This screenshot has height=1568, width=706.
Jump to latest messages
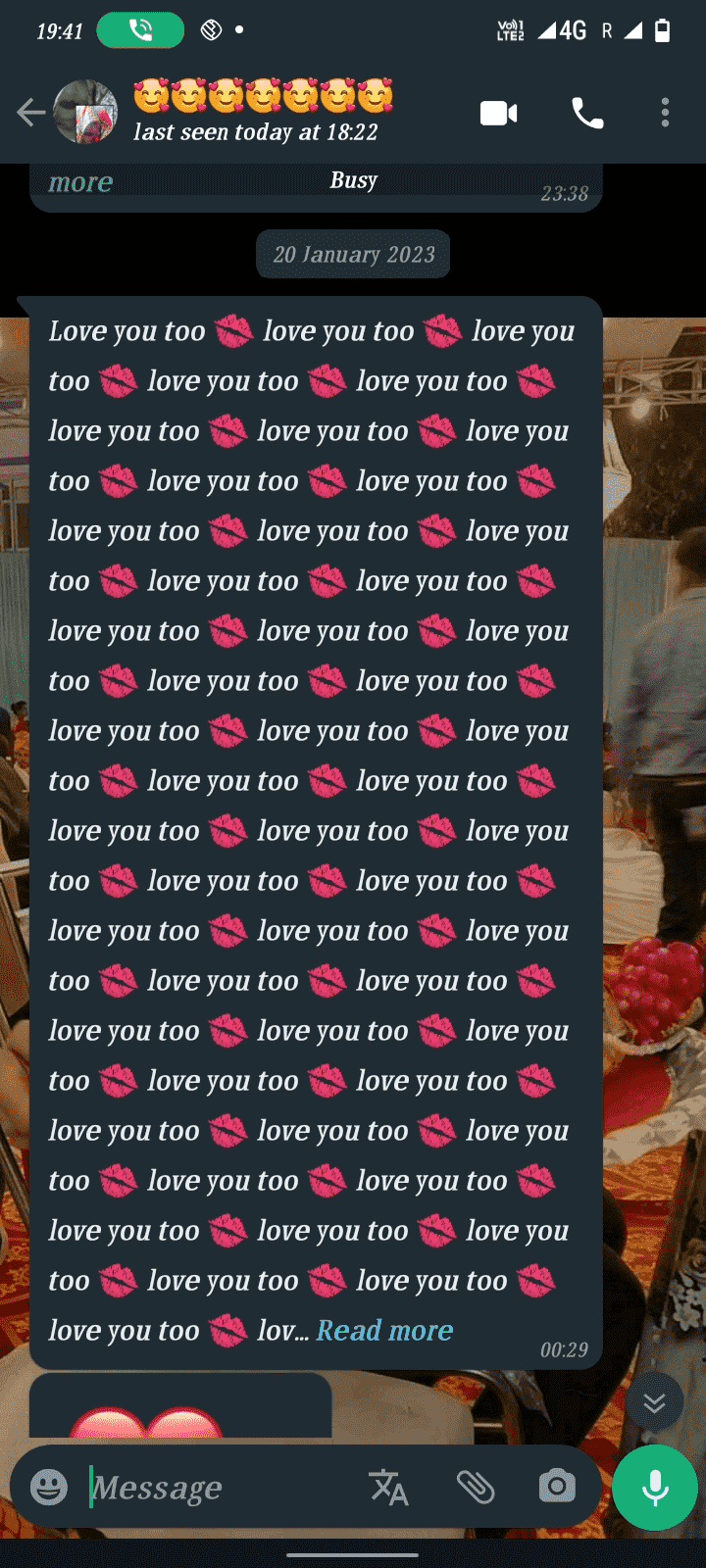pyautogui.click(x=654, y=1403)
